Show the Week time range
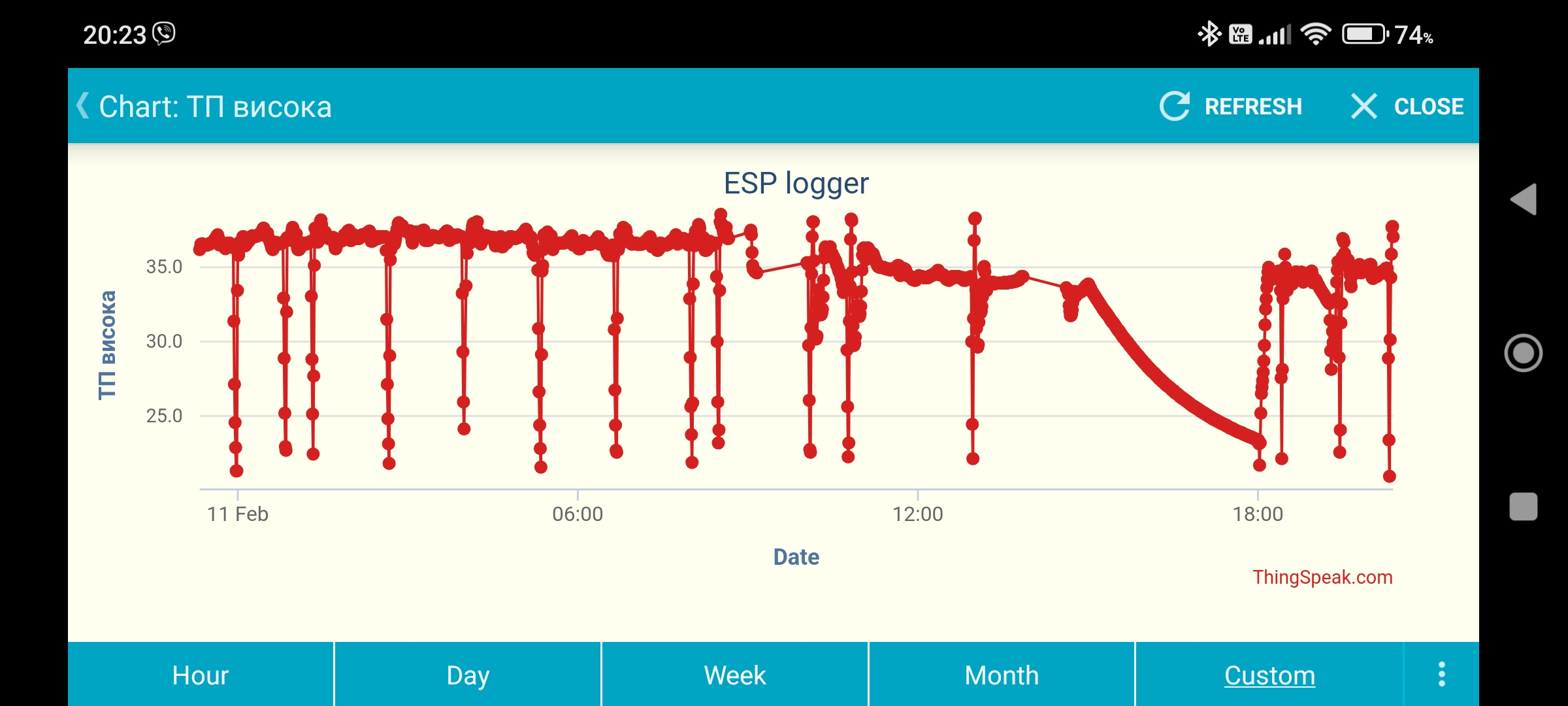Image resolution: width=1568 pixels, height=706 pixels. click(x=735, y=675)
